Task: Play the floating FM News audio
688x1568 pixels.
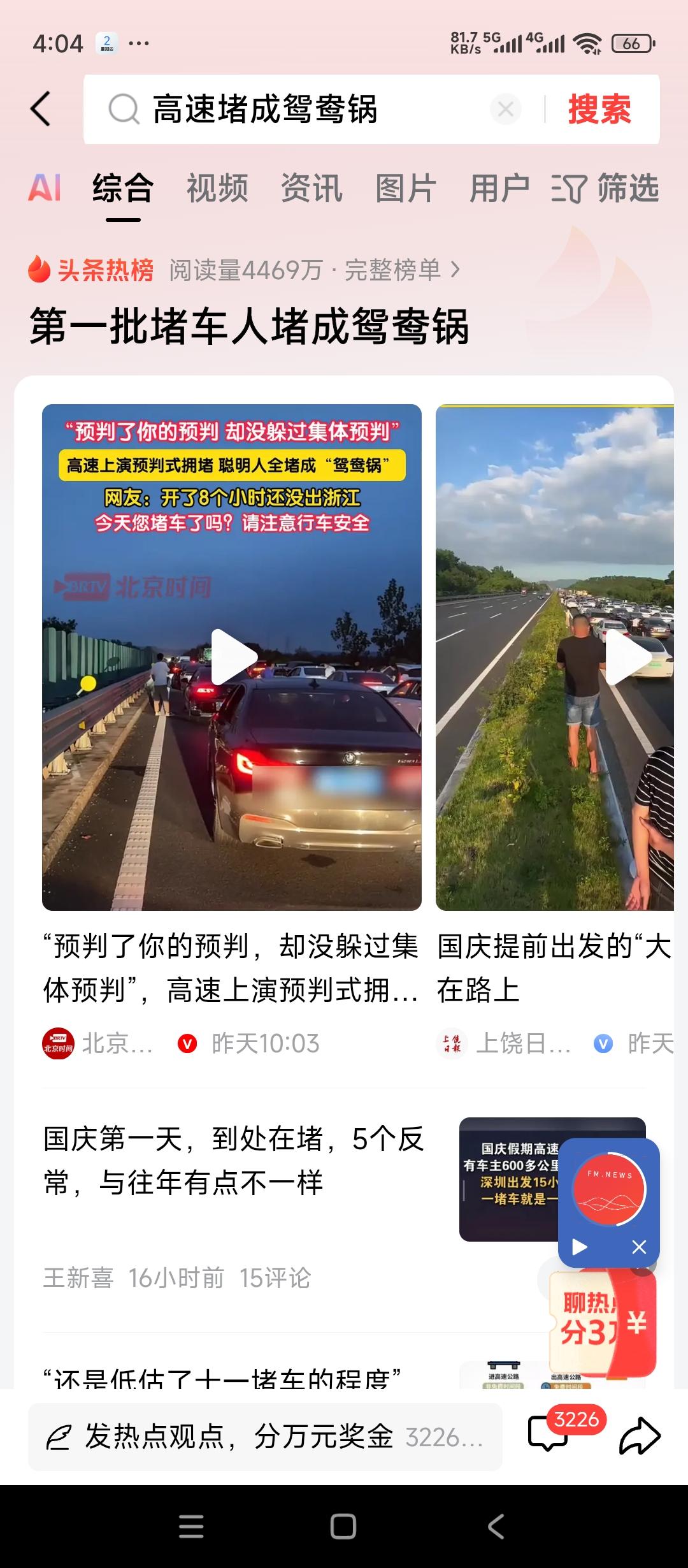Action: pos(580,1247)
